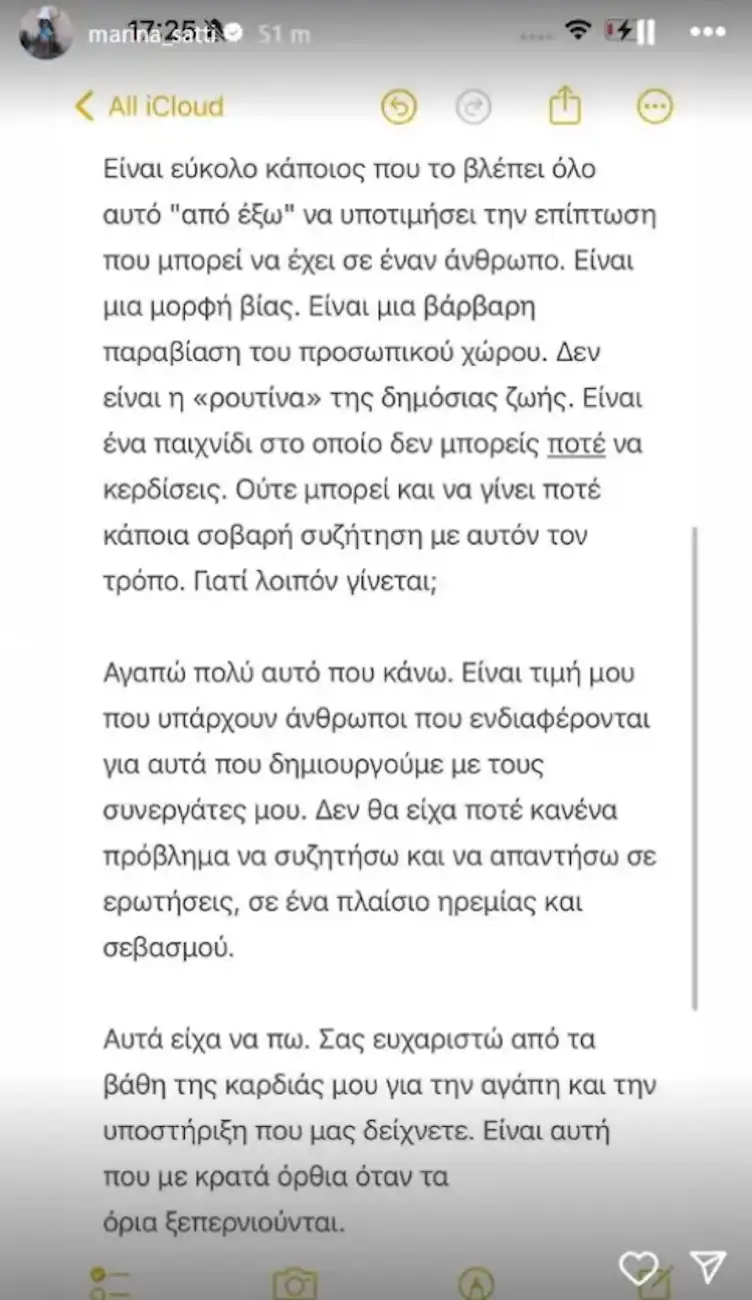Share the story via the paper plane icon
The image size is (752, 1300).
pos(709,1267)
